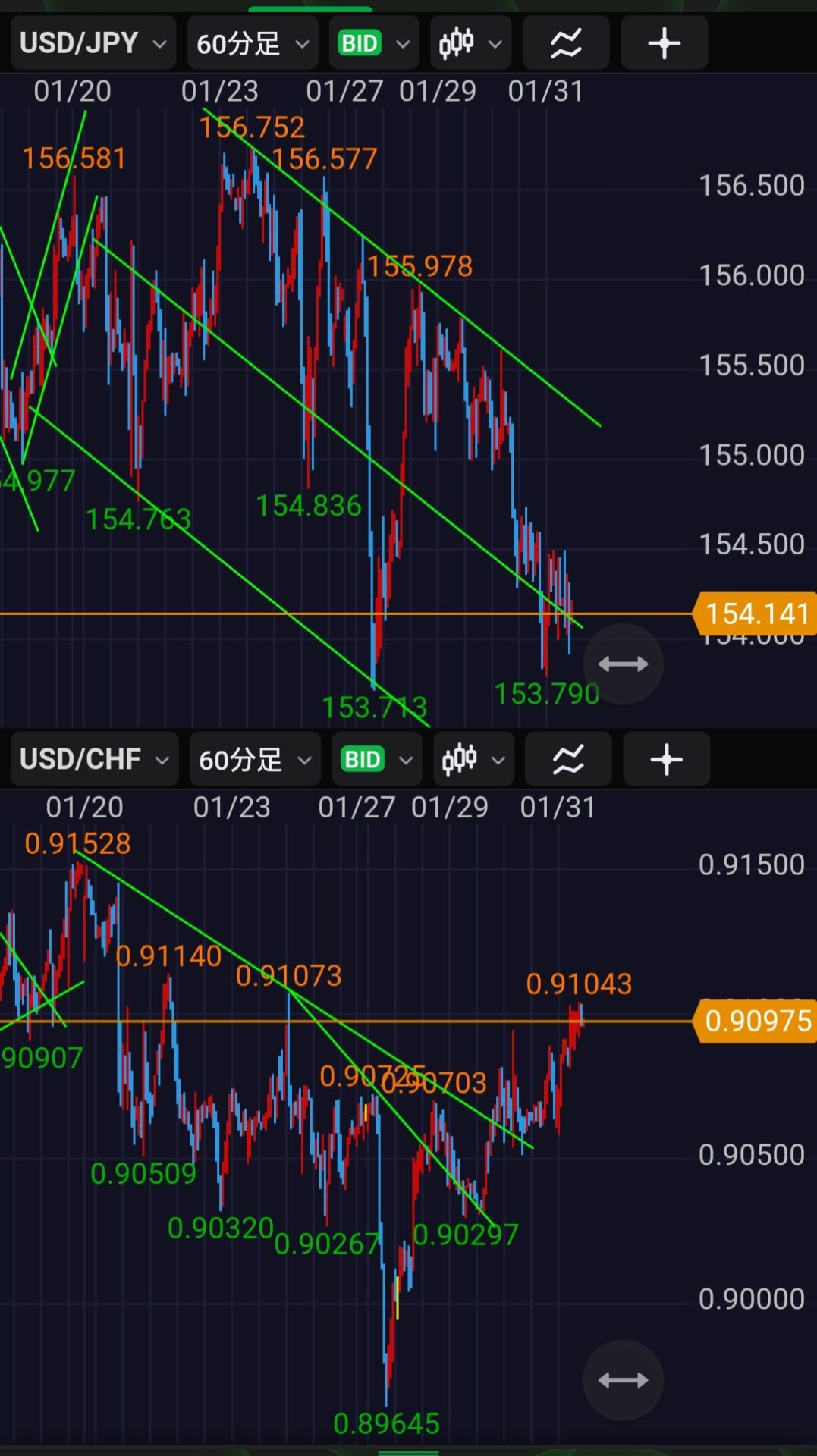The image size is (817, 1456).
Task: Change the 60分足 timeframe on USD/JPY chart
Action: 253,43
